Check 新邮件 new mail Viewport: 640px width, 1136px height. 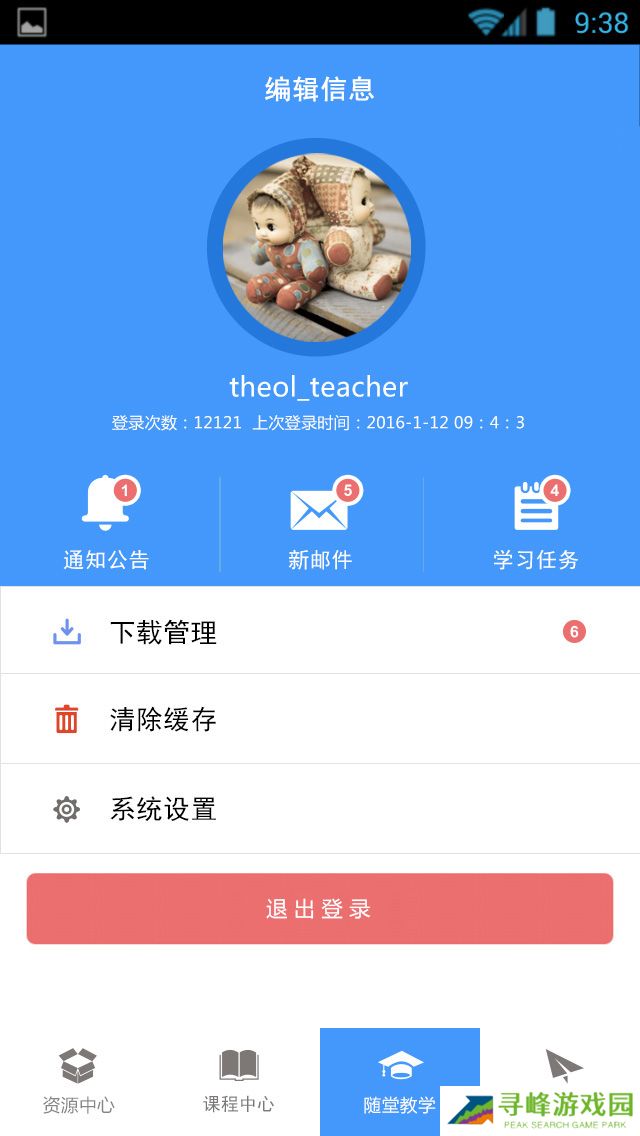[x=320, y=524]
